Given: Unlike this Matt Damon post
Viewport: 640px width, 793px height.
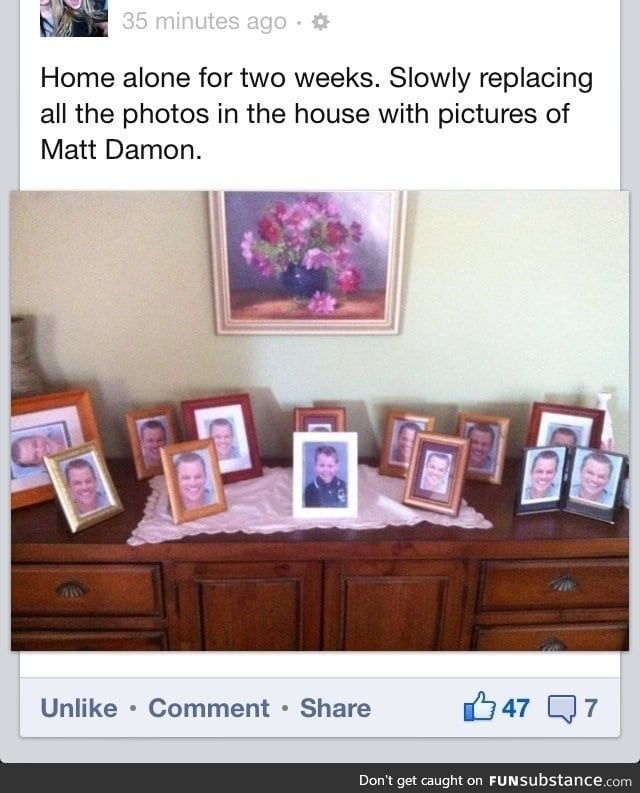Looking at the screenshot, I should [79, 708].
